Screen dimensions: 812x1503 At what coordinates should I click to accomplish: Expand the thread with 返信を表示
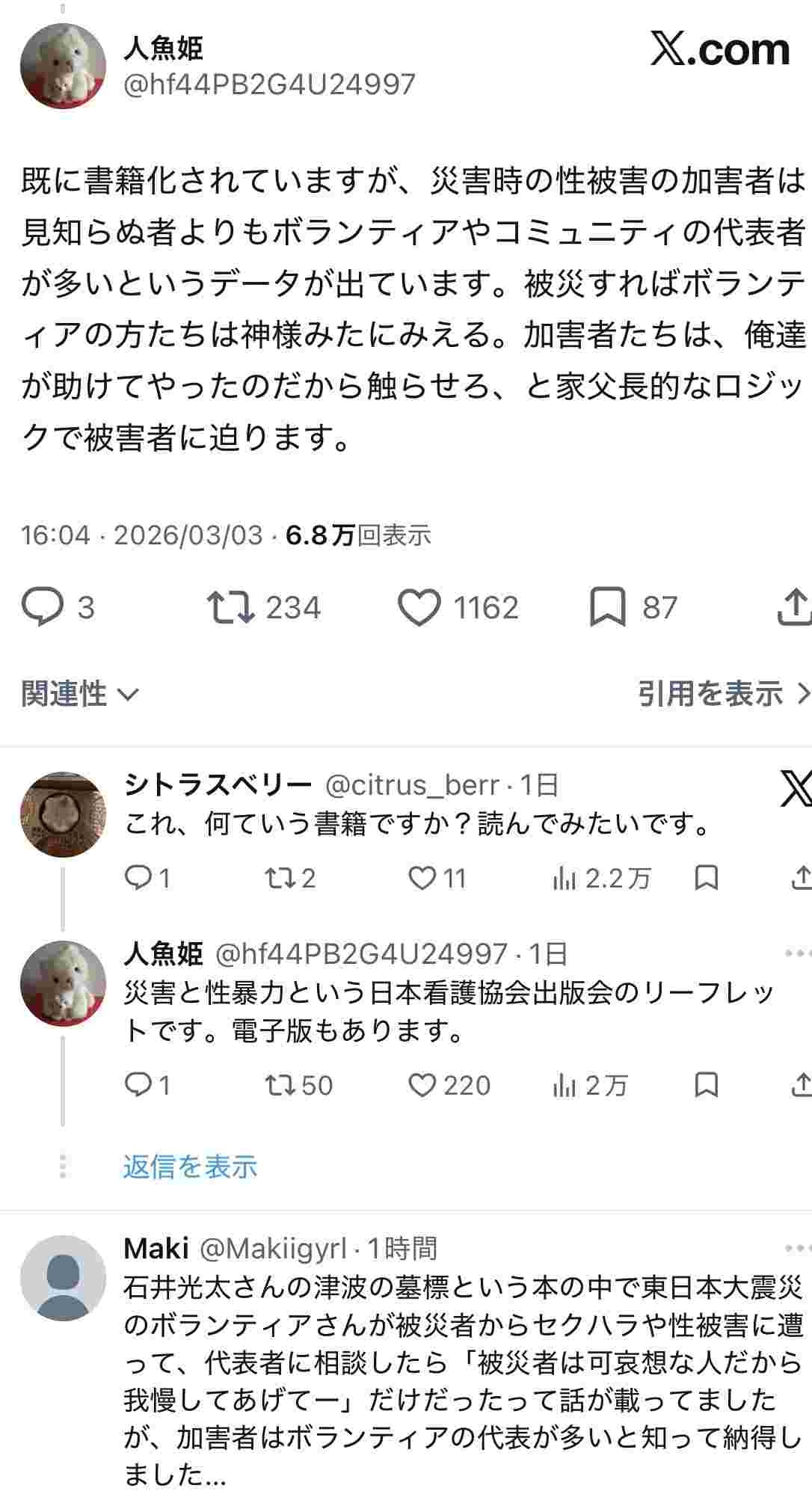(x=190, y=1167)
